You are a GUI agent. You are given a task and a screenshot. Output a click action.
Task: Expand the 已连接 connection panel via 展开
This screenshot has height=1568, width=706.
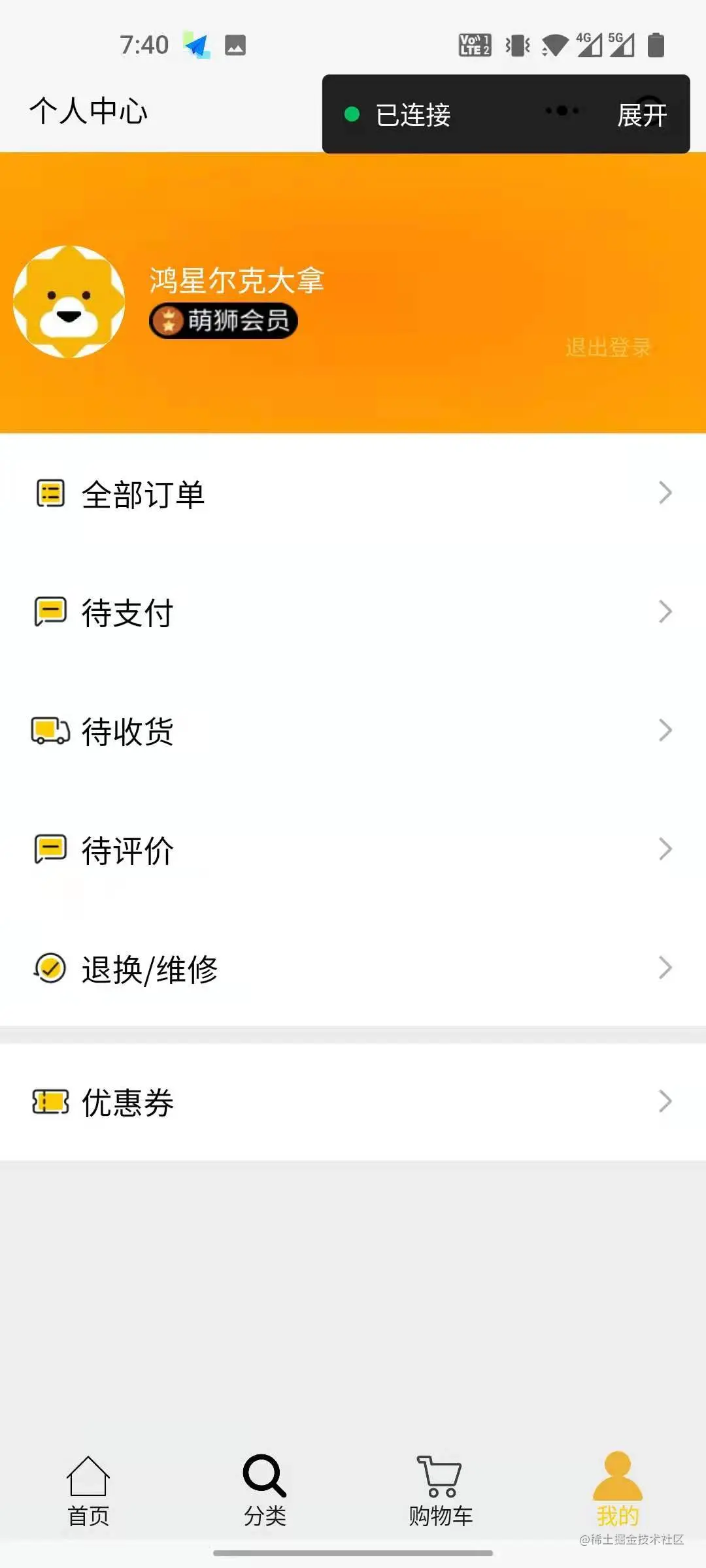tap(642, 115)
